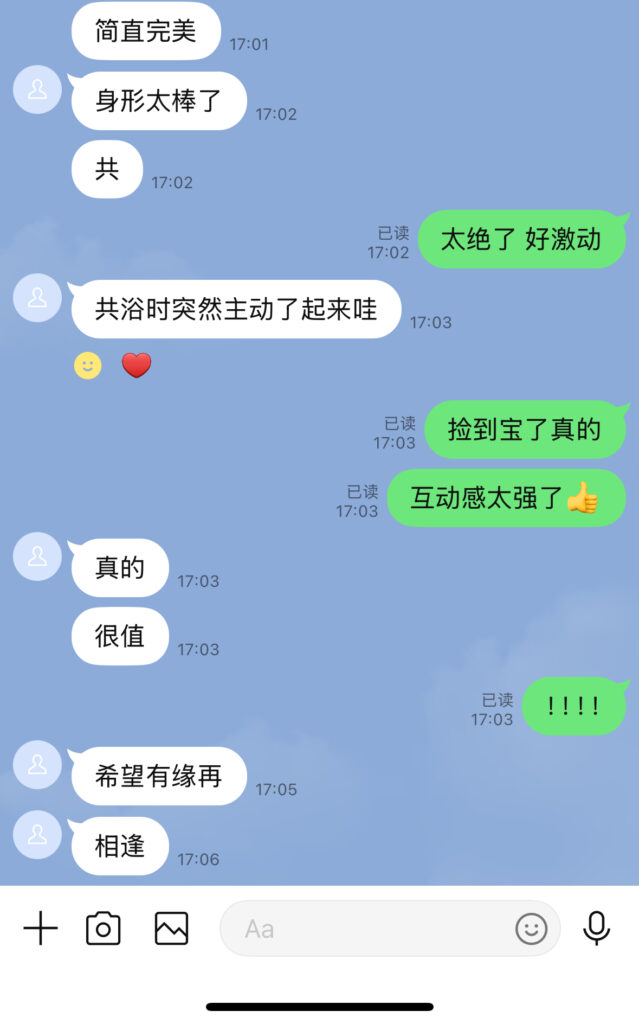The width and height of the screenshot is (639, 1024).
Task: Select the avatar beside "相逢"
Action: [38, 835]
